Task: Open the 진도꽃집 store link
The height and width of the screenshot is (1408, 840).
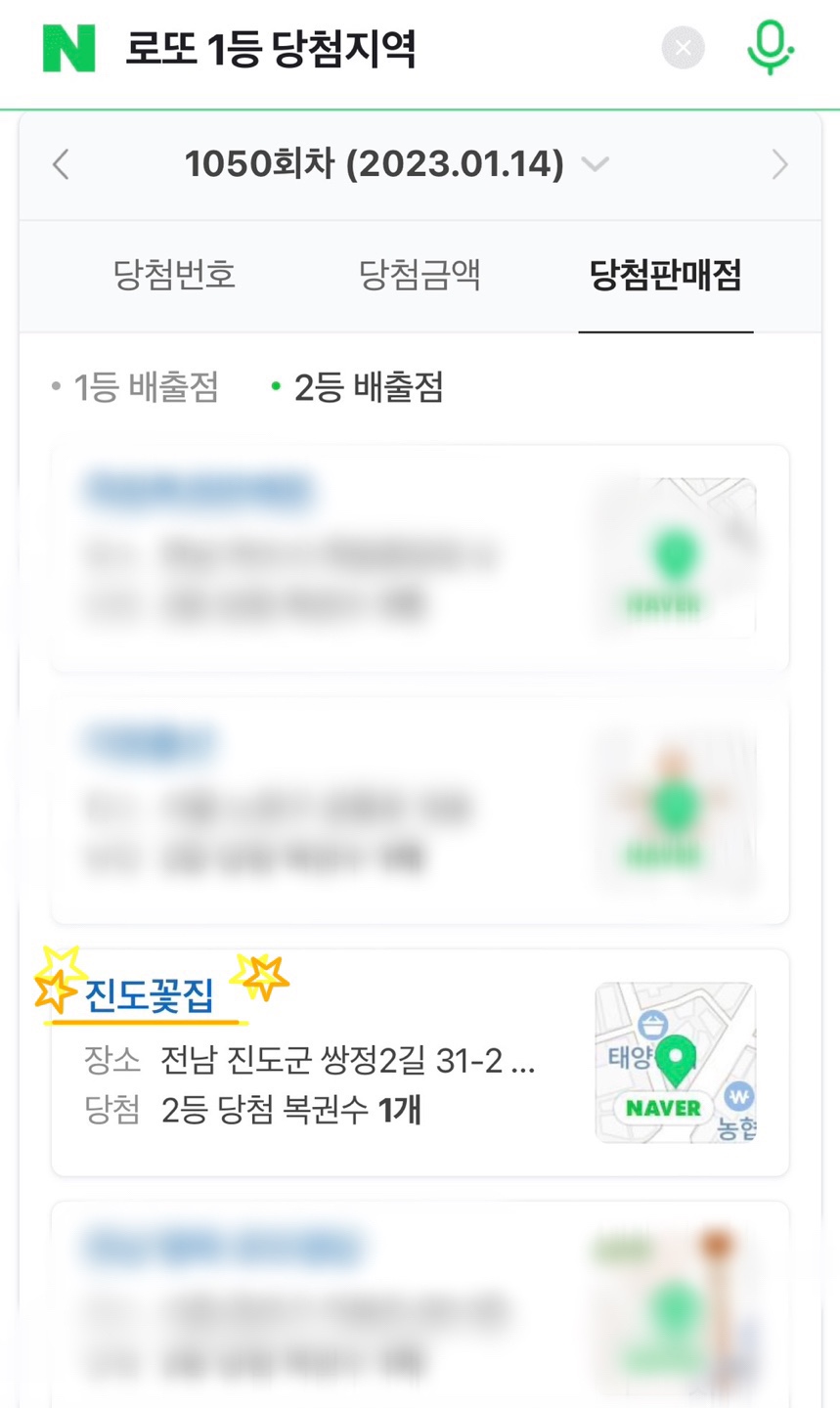Action: [x=149, y=995]
